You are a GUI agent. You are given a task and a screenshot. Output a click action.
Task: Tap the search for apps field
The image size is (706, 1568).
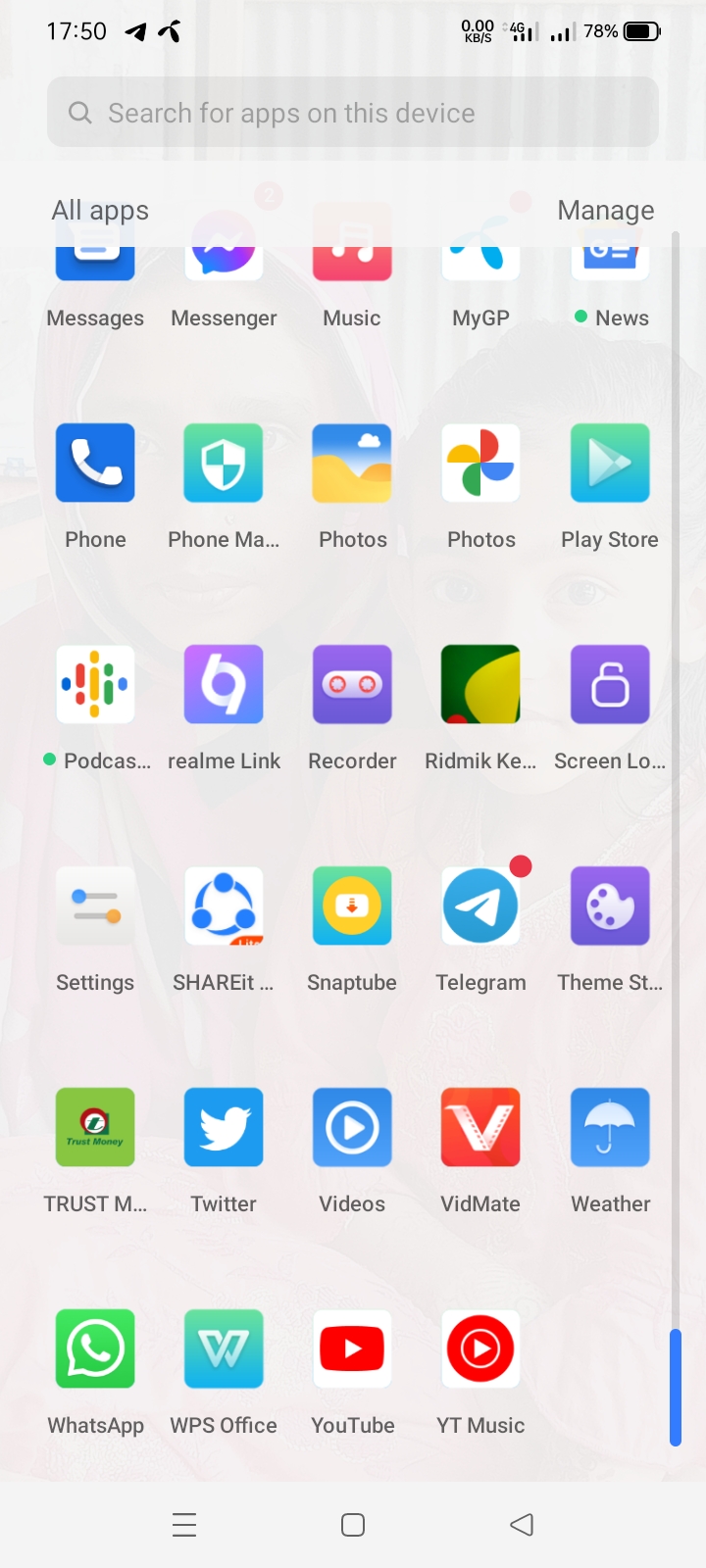tap(353, 113)
